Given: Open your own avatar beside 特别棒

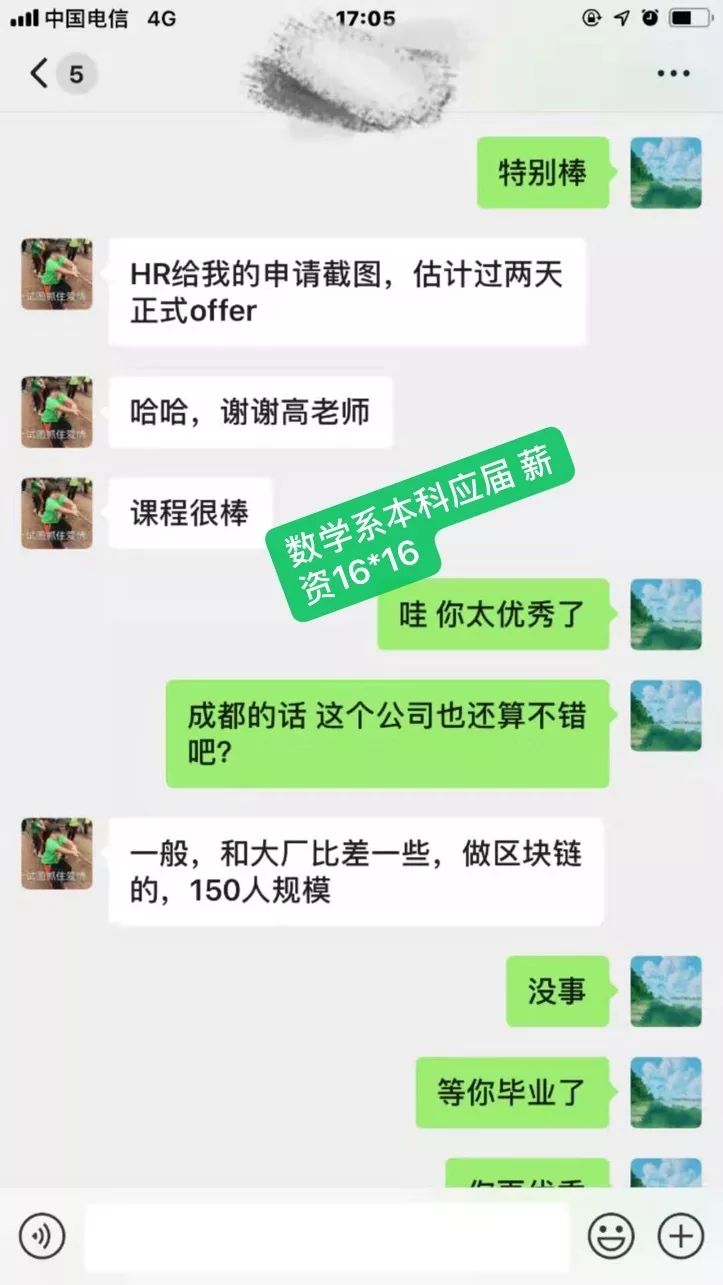Looking at the screenshot, I should (666, 173).
